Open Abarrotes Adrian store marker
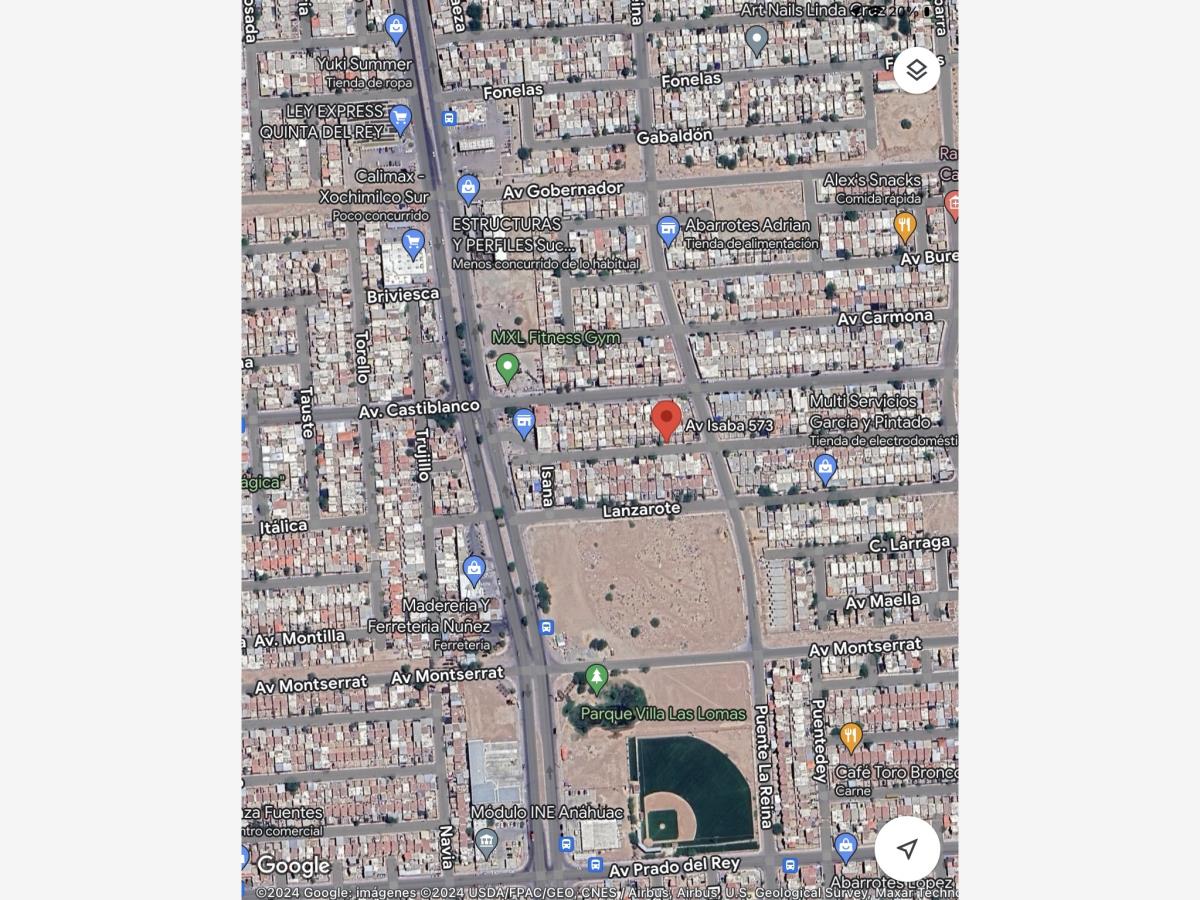This screenshot has height=900, width=1200. click(x=668, y=230)
